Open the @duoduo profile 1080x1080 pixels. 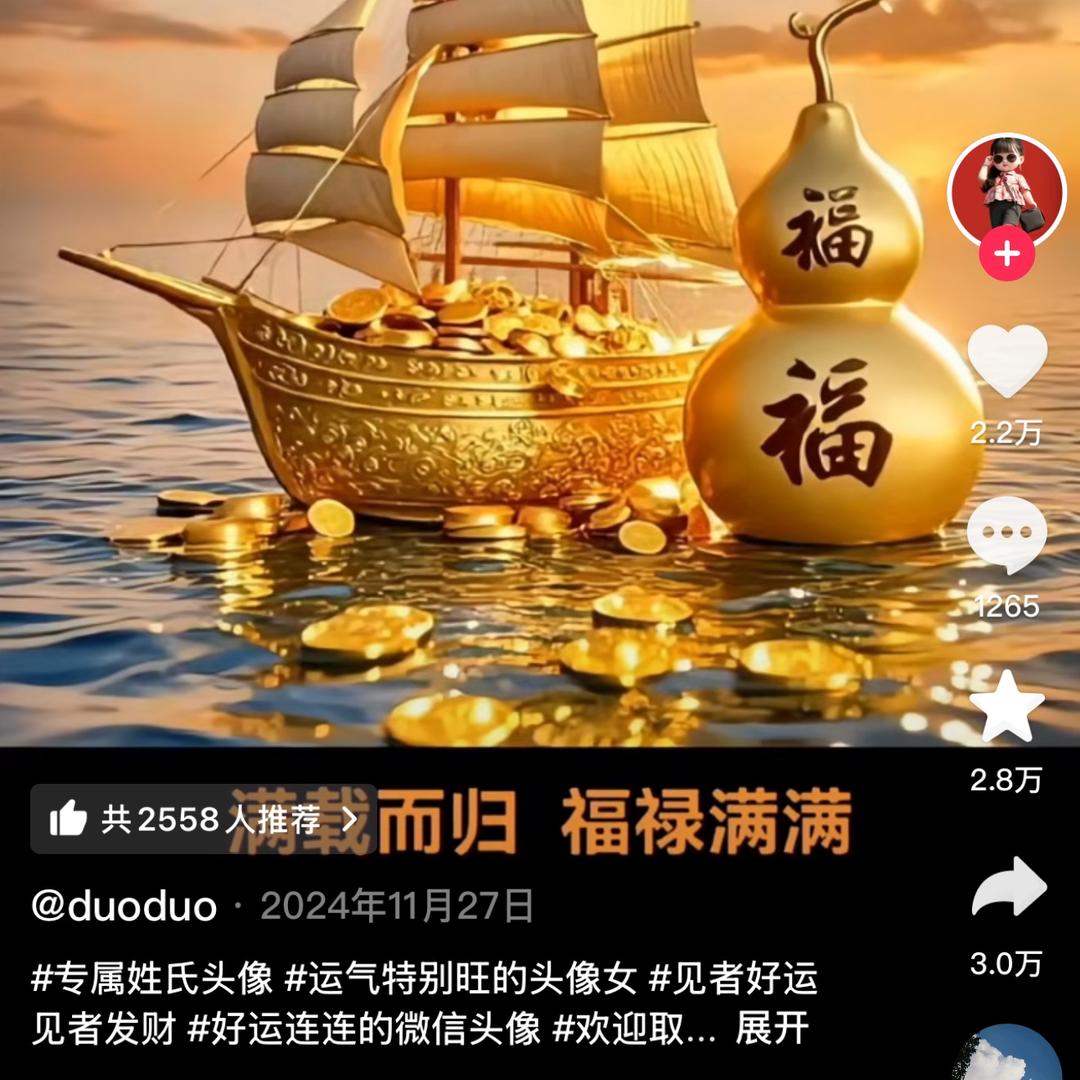point(124,906)
